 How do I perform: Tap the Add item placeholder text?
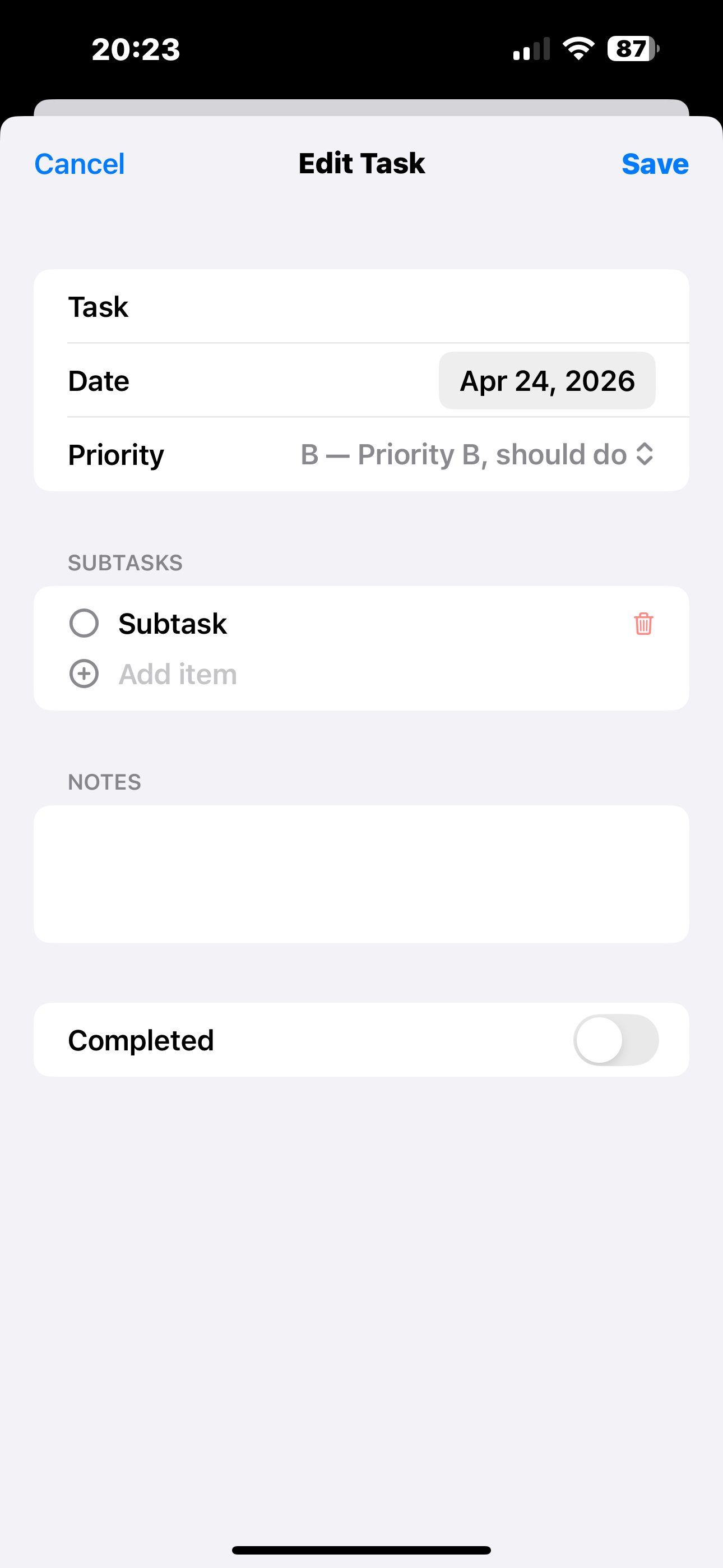tap(177, 674)
